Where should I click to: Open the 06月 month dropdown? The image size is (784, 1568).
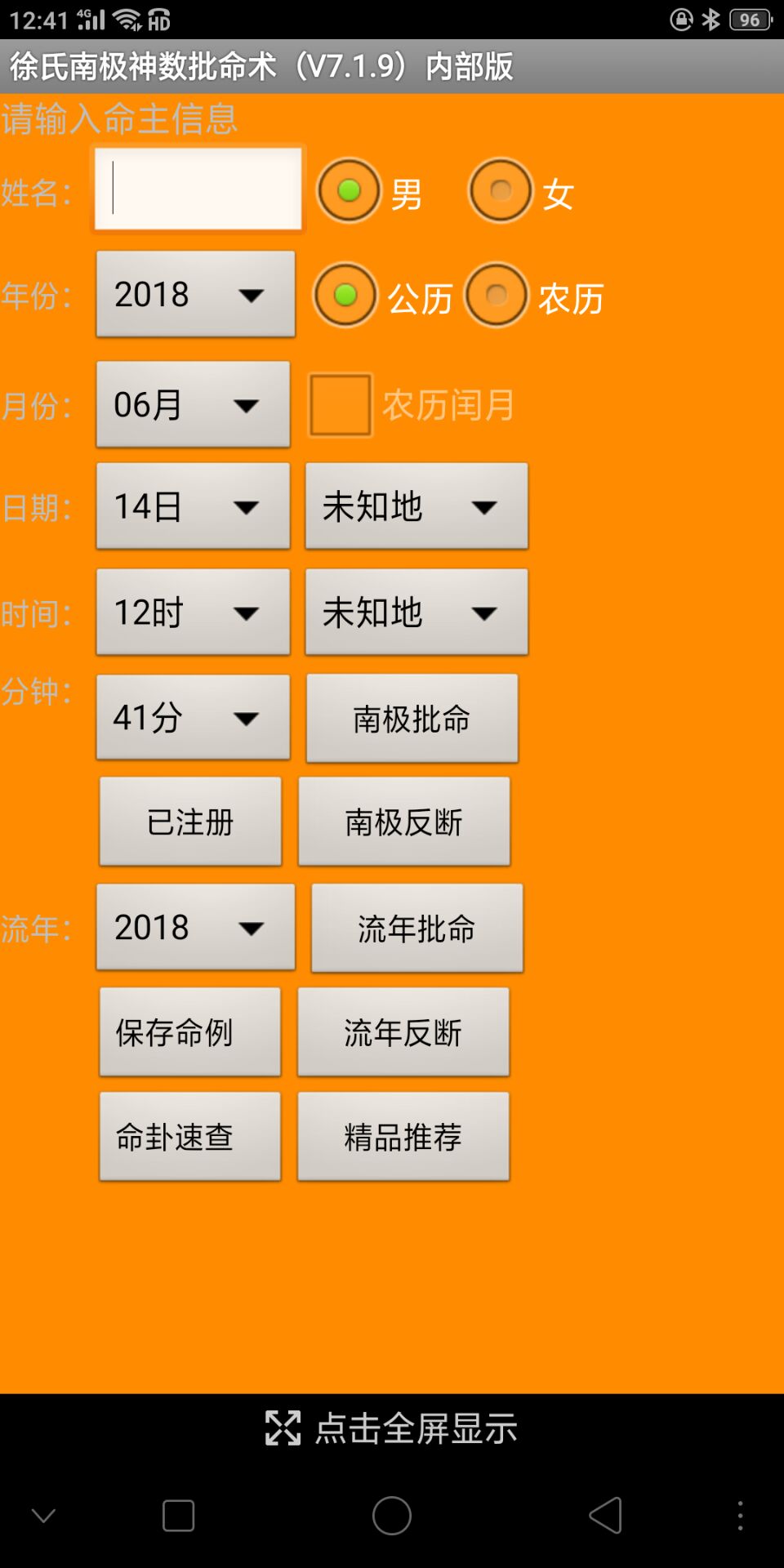pos(193,404)
